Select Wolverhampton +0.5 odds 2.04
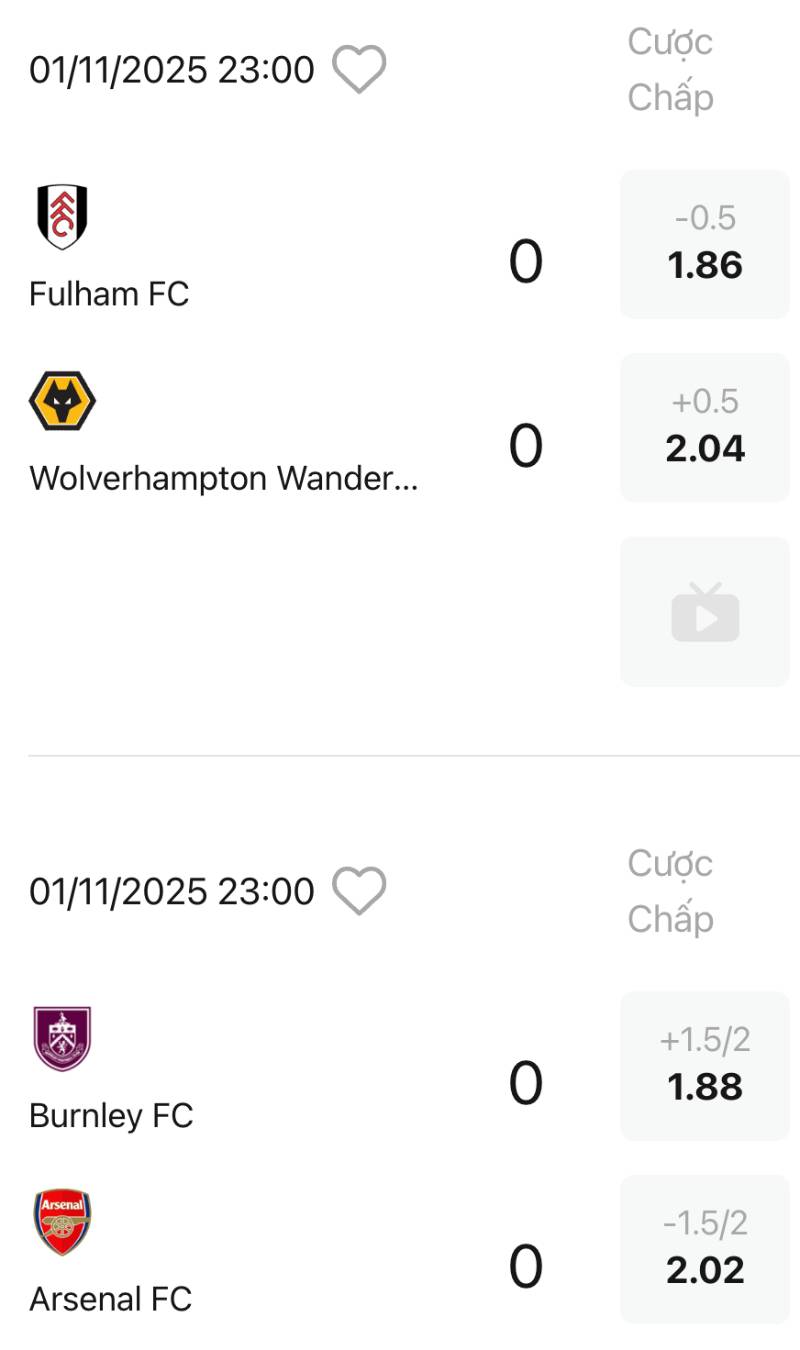 pyautogui.click(x=704, y=428)
